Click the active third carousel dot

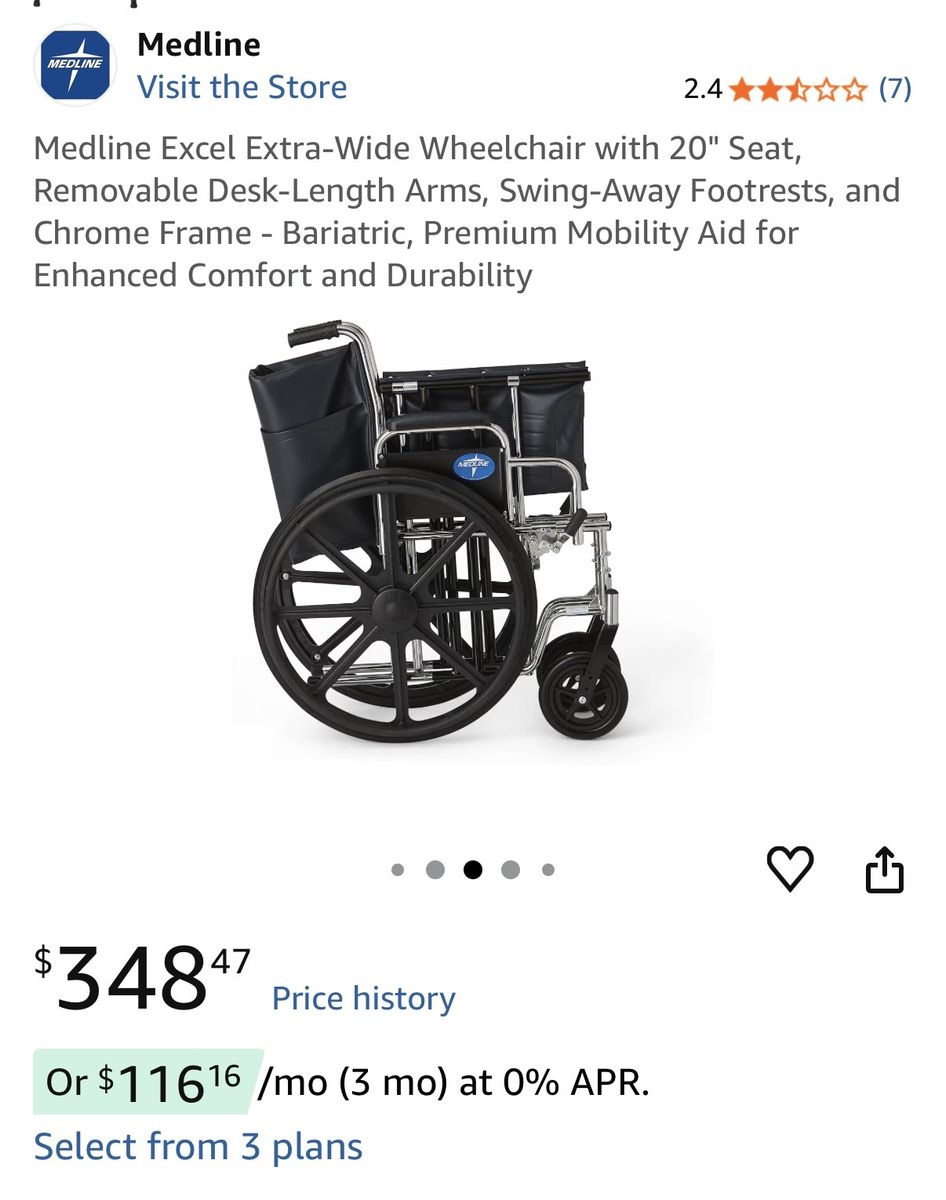coord(473,869)
